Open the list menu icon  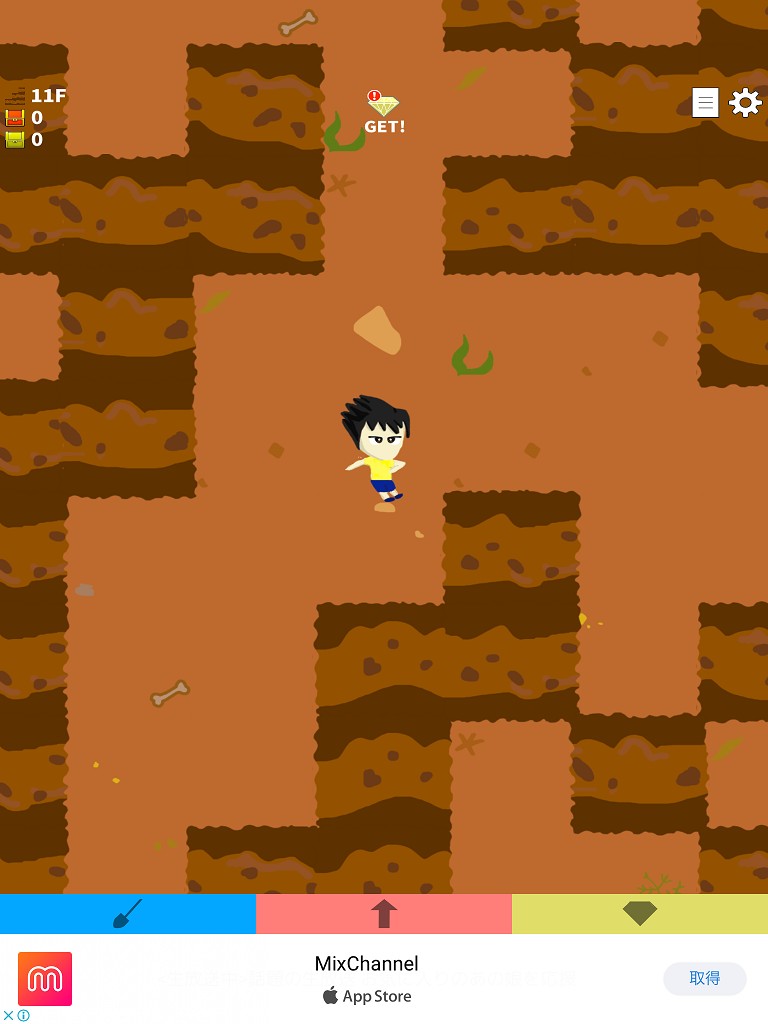pos(705,103)
